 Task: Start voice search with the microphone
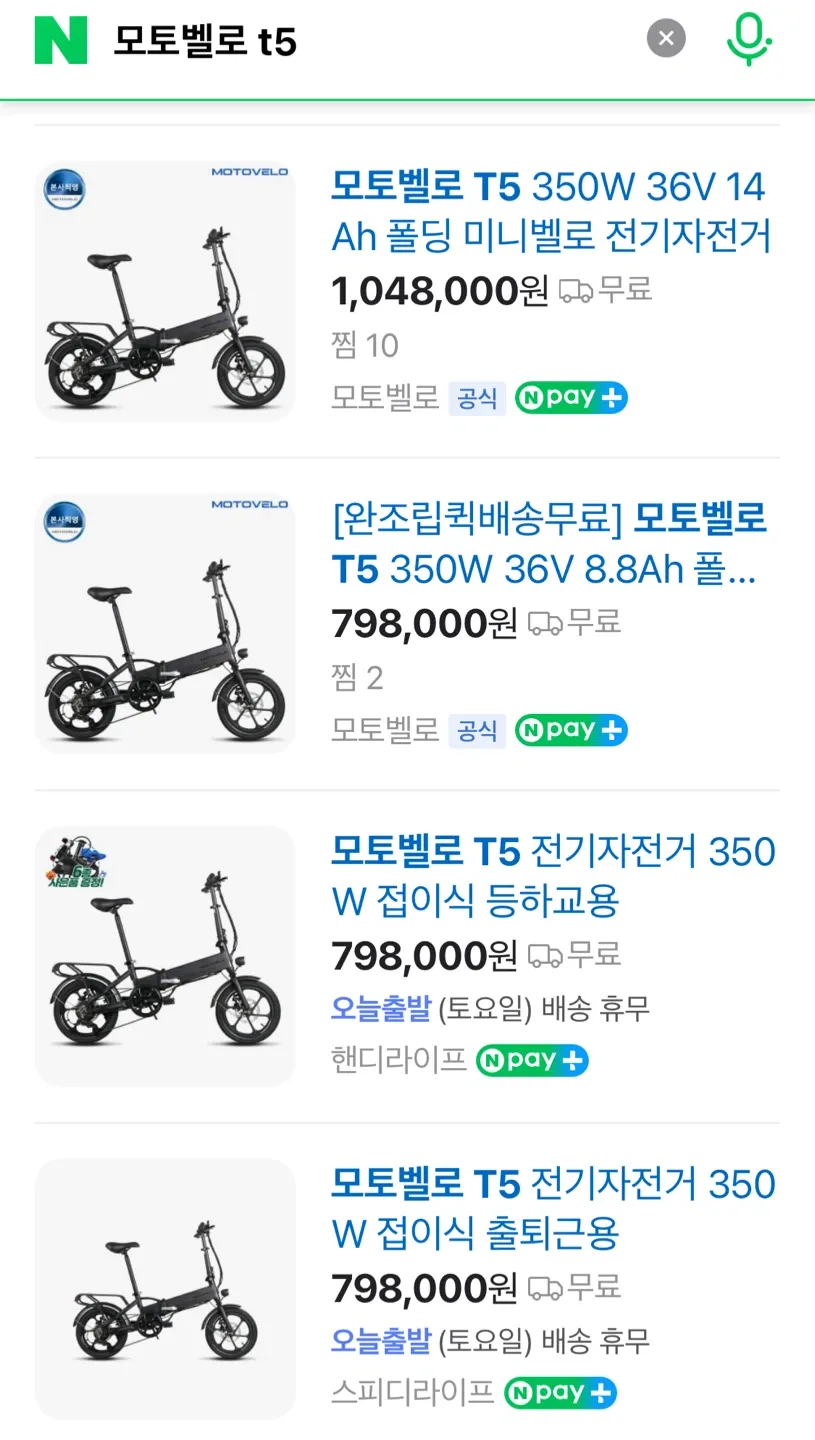[x=749, y=40]
